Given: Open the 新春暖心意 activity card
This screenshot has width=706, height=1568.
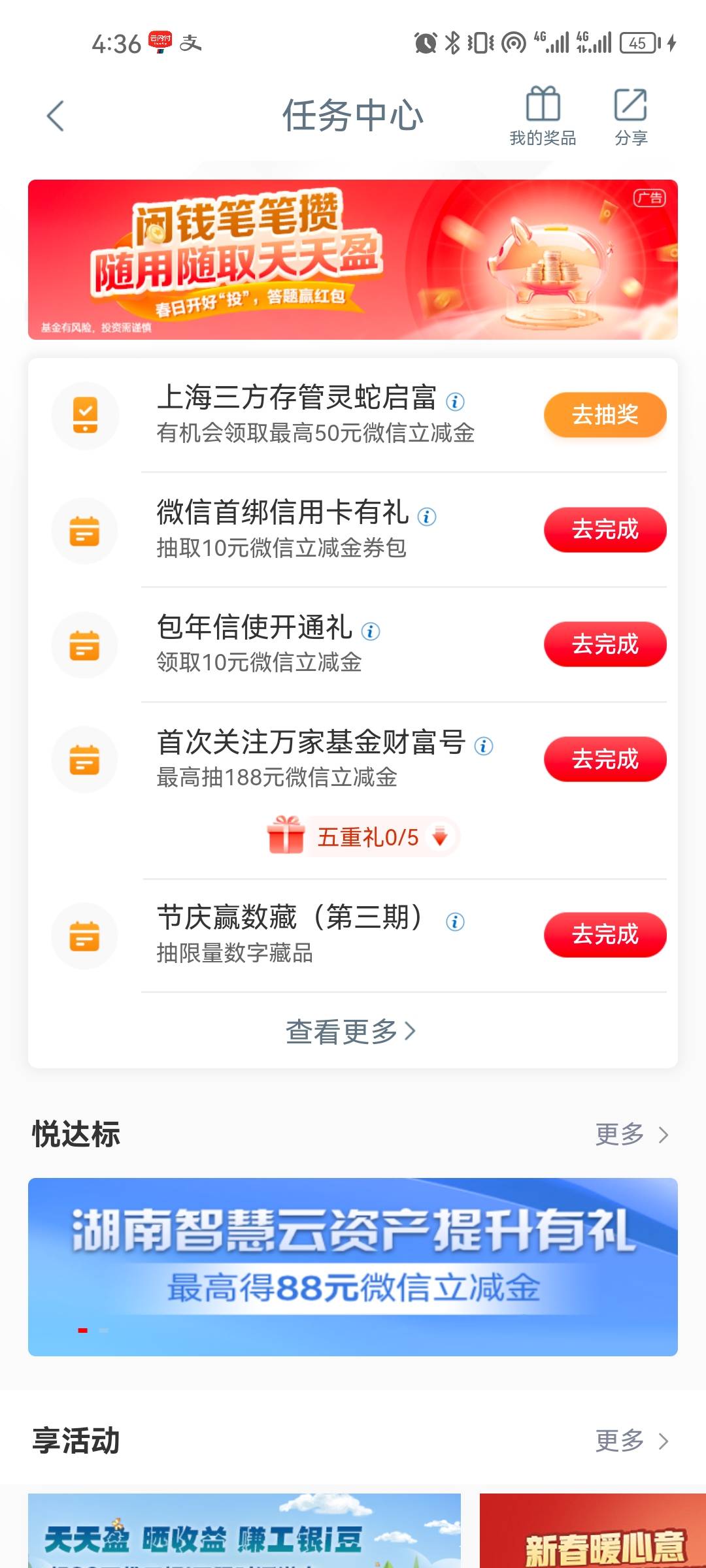Looking at the screenshot, I should (x=593, y=1531).
